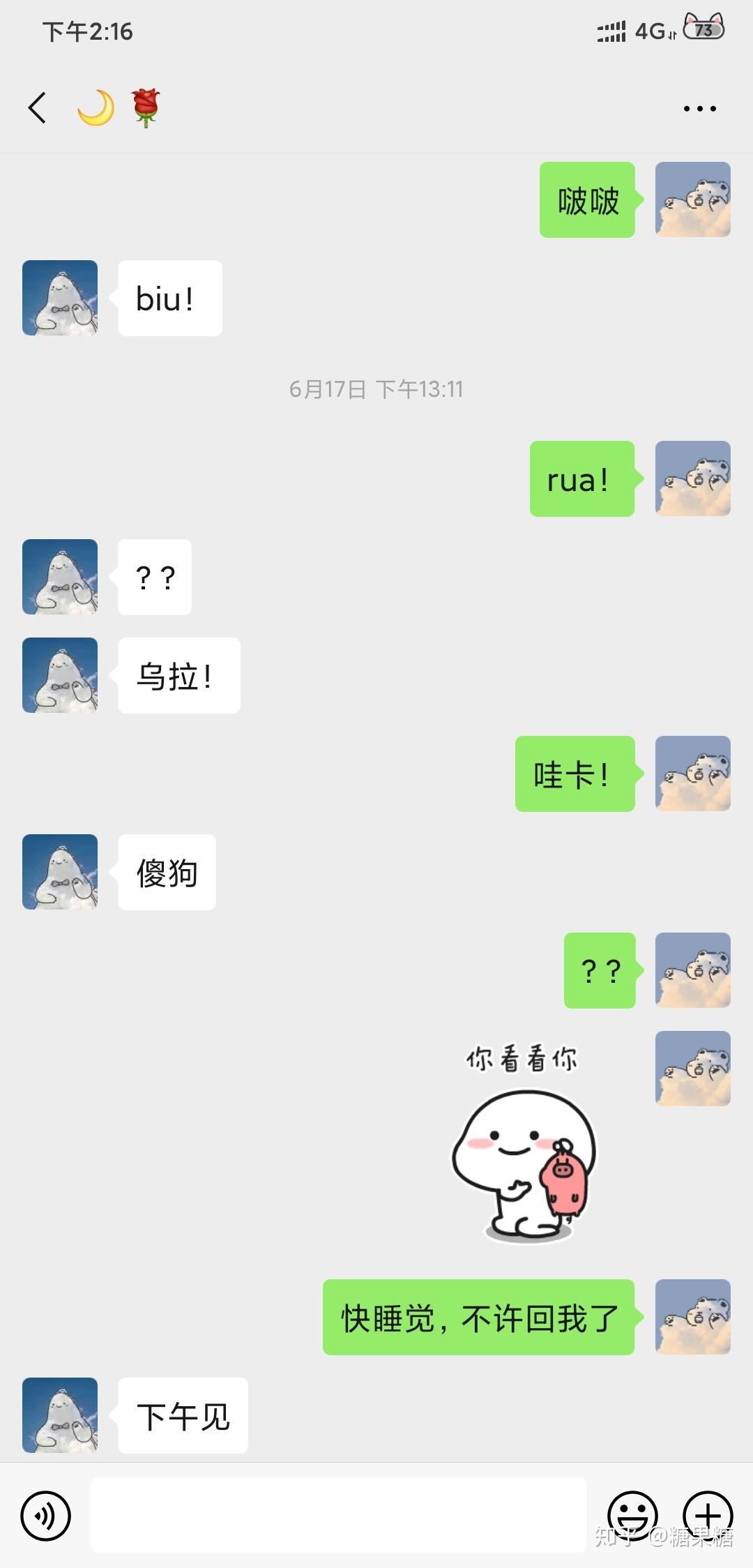
Task: Open the three-dot chat info menu
Action: click(x=699, y=109)
